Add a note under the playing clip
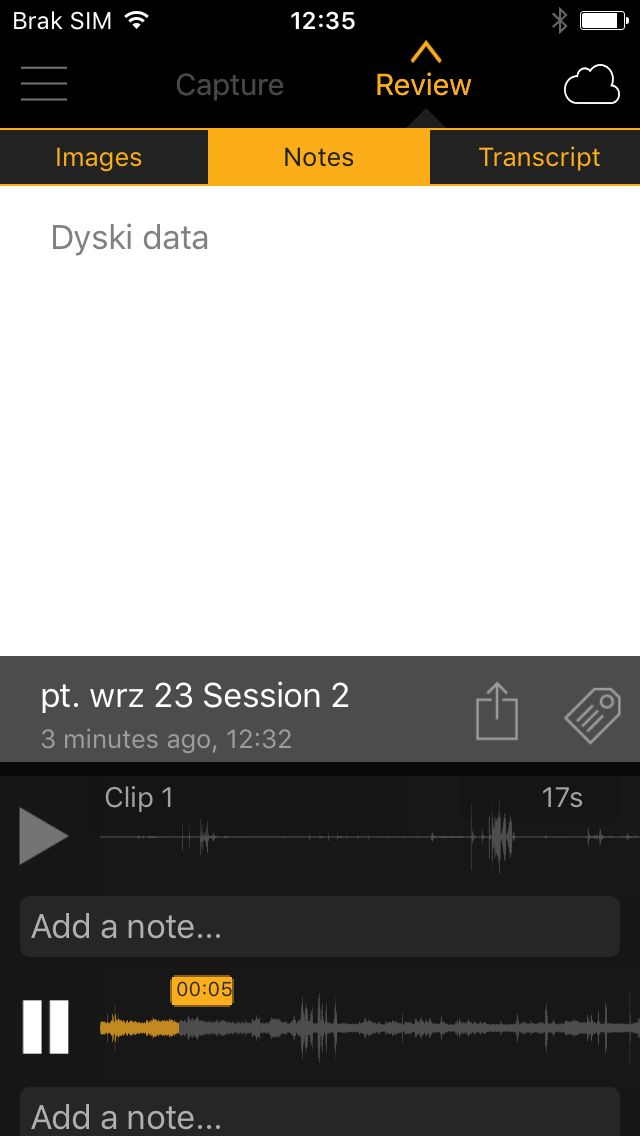640x1136 pixels. click(320, 1111)
